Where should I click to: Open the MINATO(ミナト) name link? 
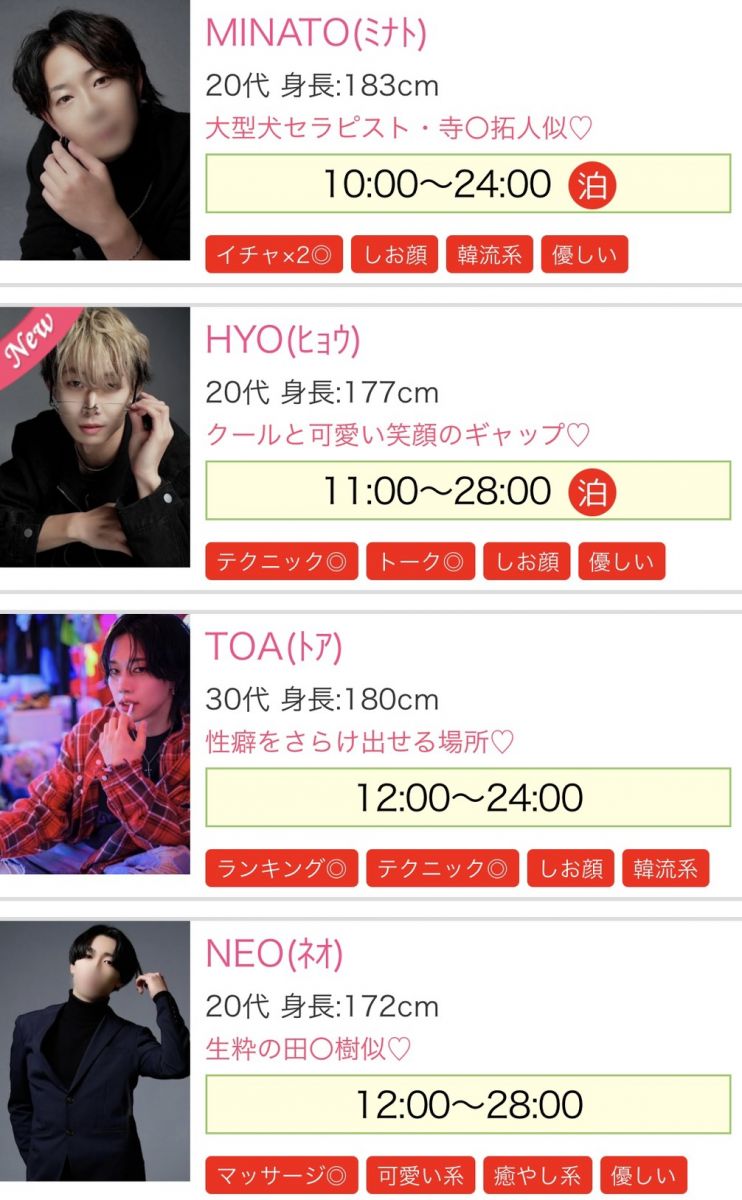316,33
